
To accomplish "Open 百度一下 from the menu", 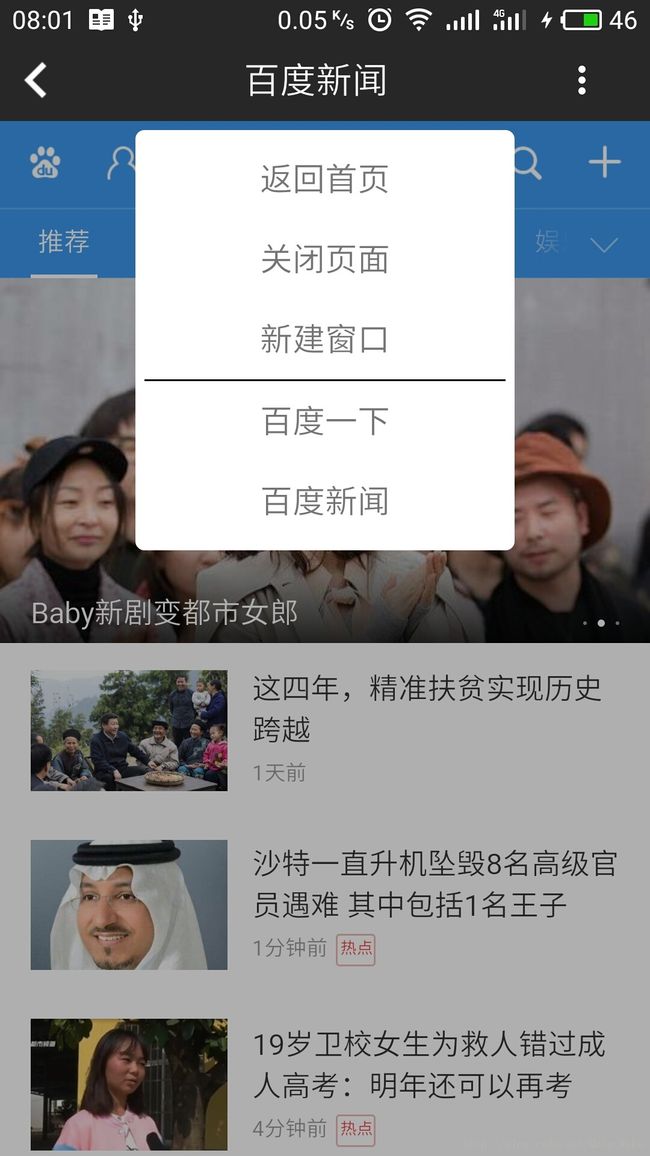I will (x=324, y=422).
